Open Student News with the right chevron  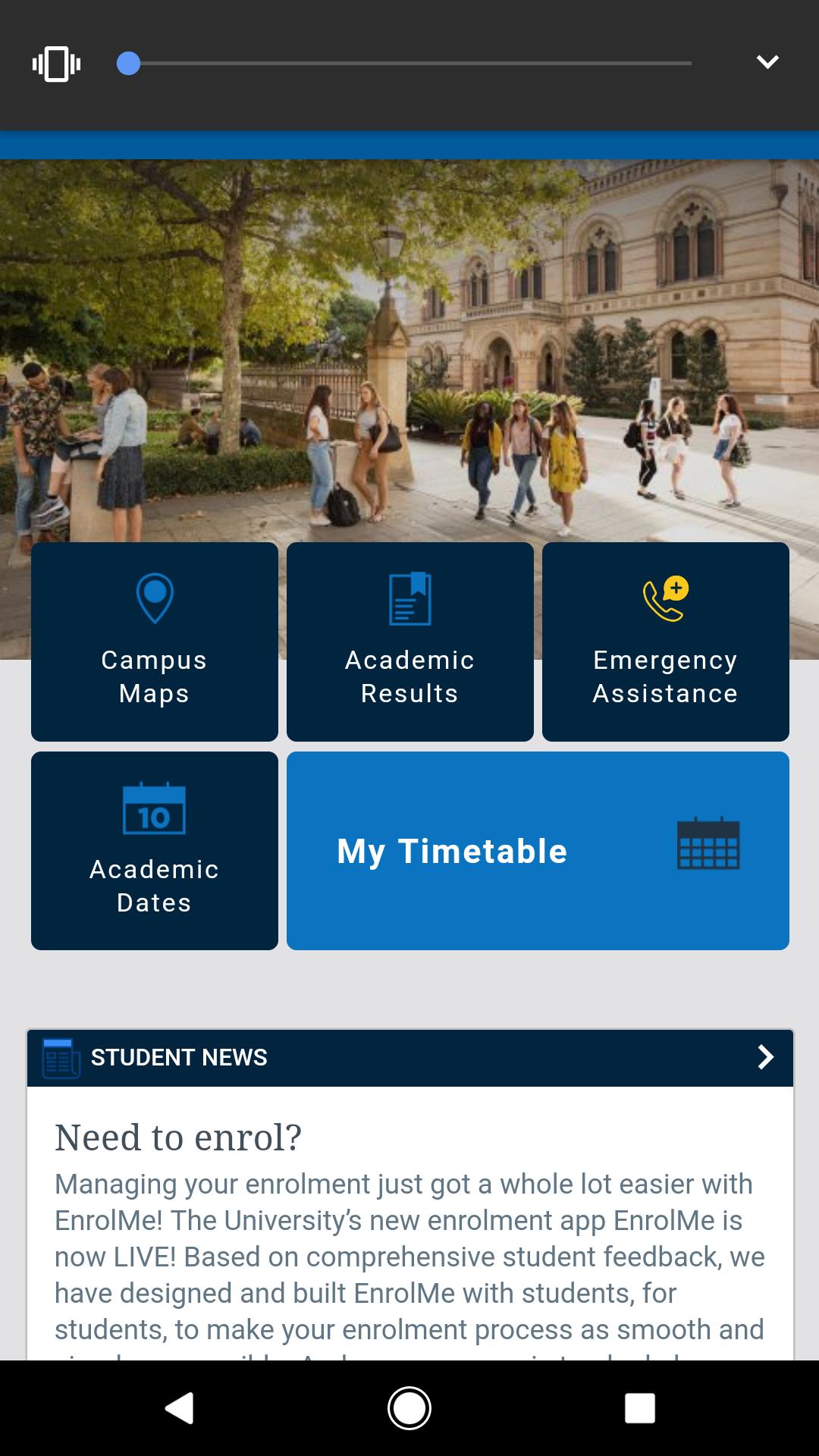coord(766,1056)
